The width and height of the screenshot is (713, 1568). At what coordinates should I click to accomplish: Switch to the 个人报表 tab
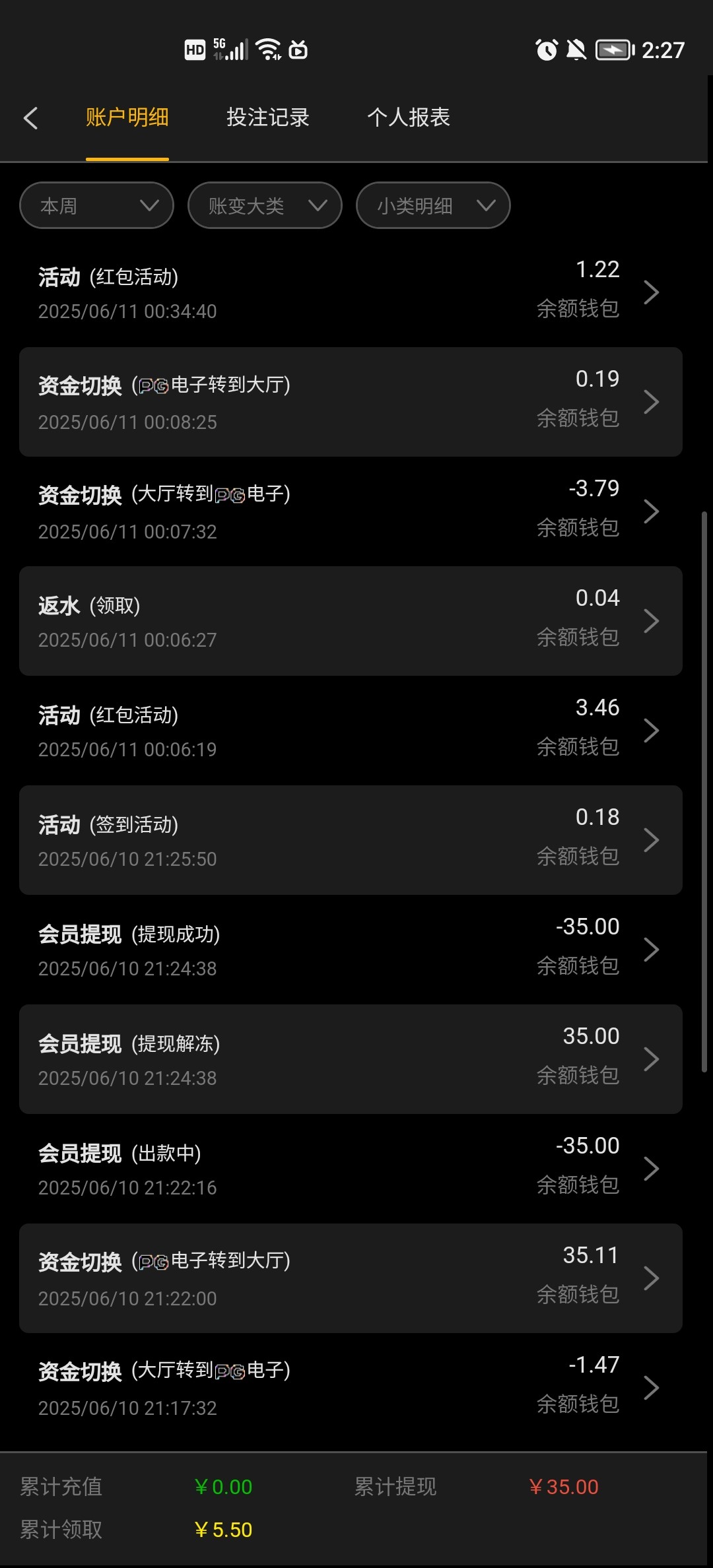pyautogui.click(x=408, y=117)
